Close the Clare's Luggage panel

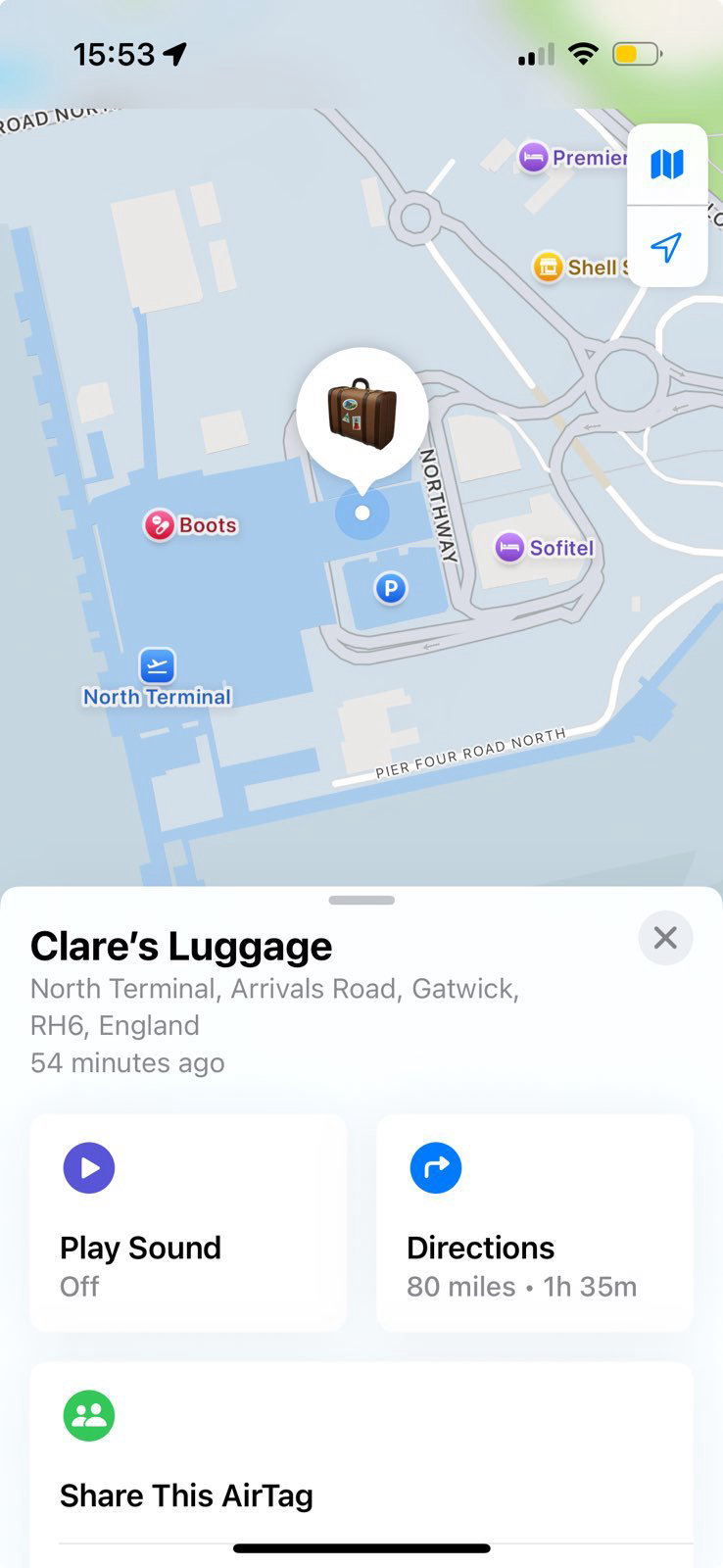tap(665, 938)
